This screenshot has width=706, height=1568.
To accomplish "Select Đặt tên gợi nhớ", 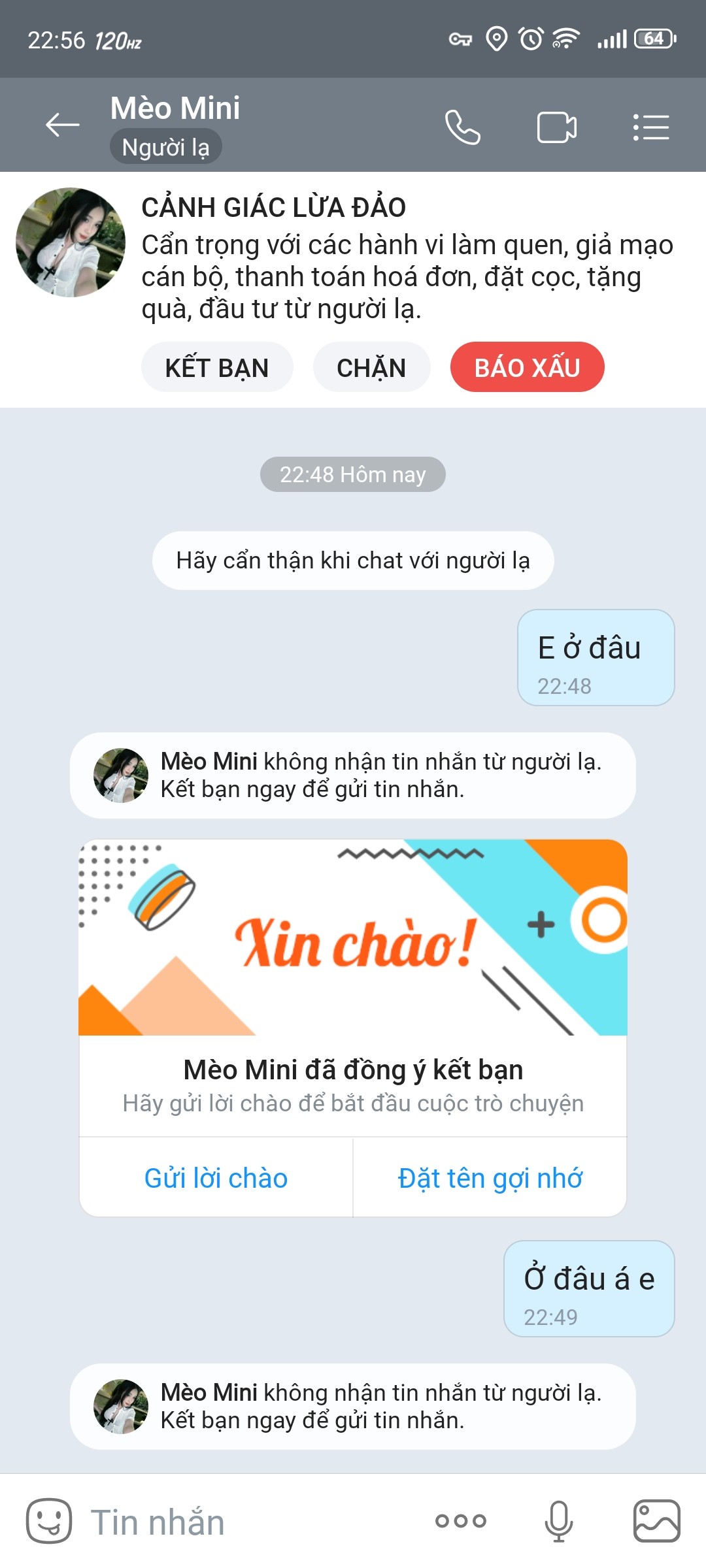I will click(490, 1178).
